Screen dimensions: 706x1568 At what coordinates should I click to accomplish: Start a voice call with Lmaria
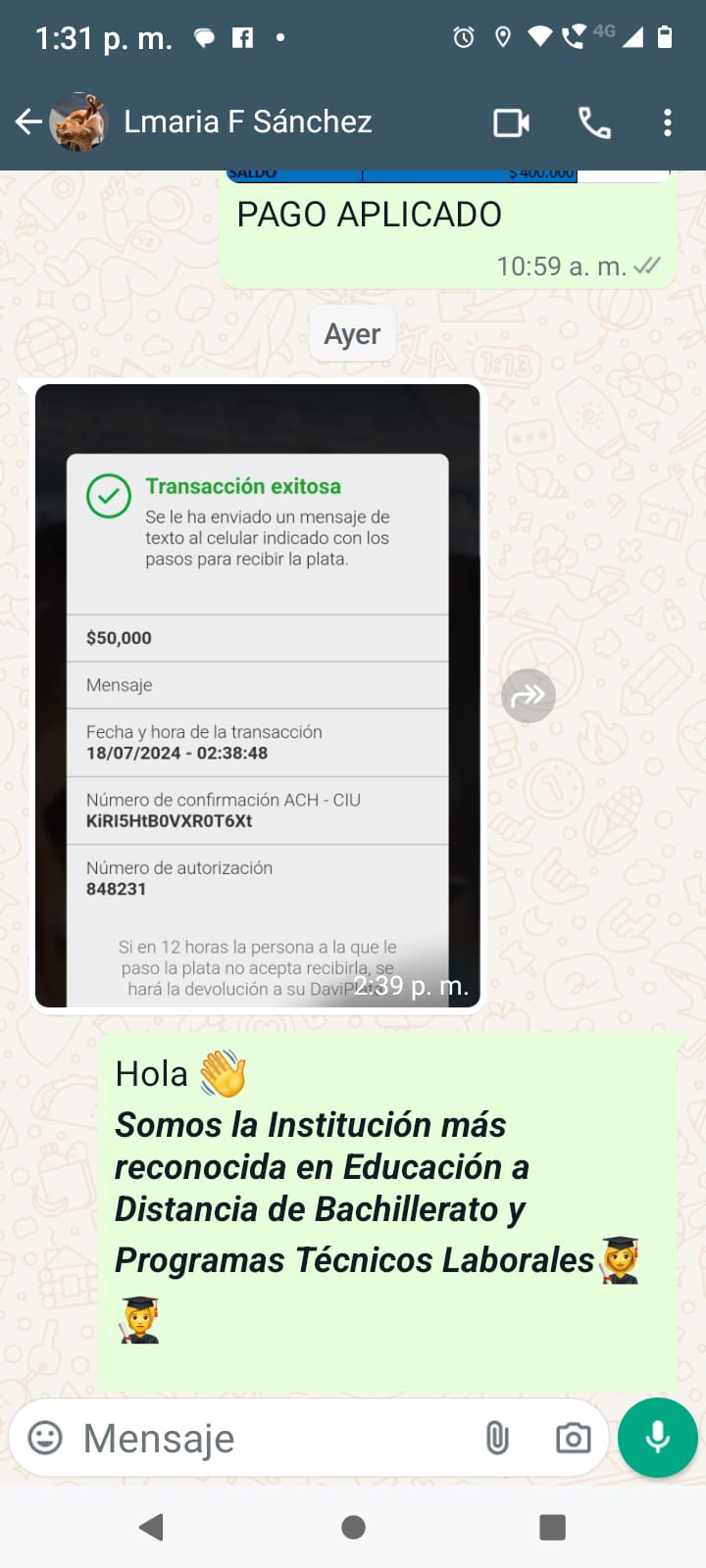point(594,123)
